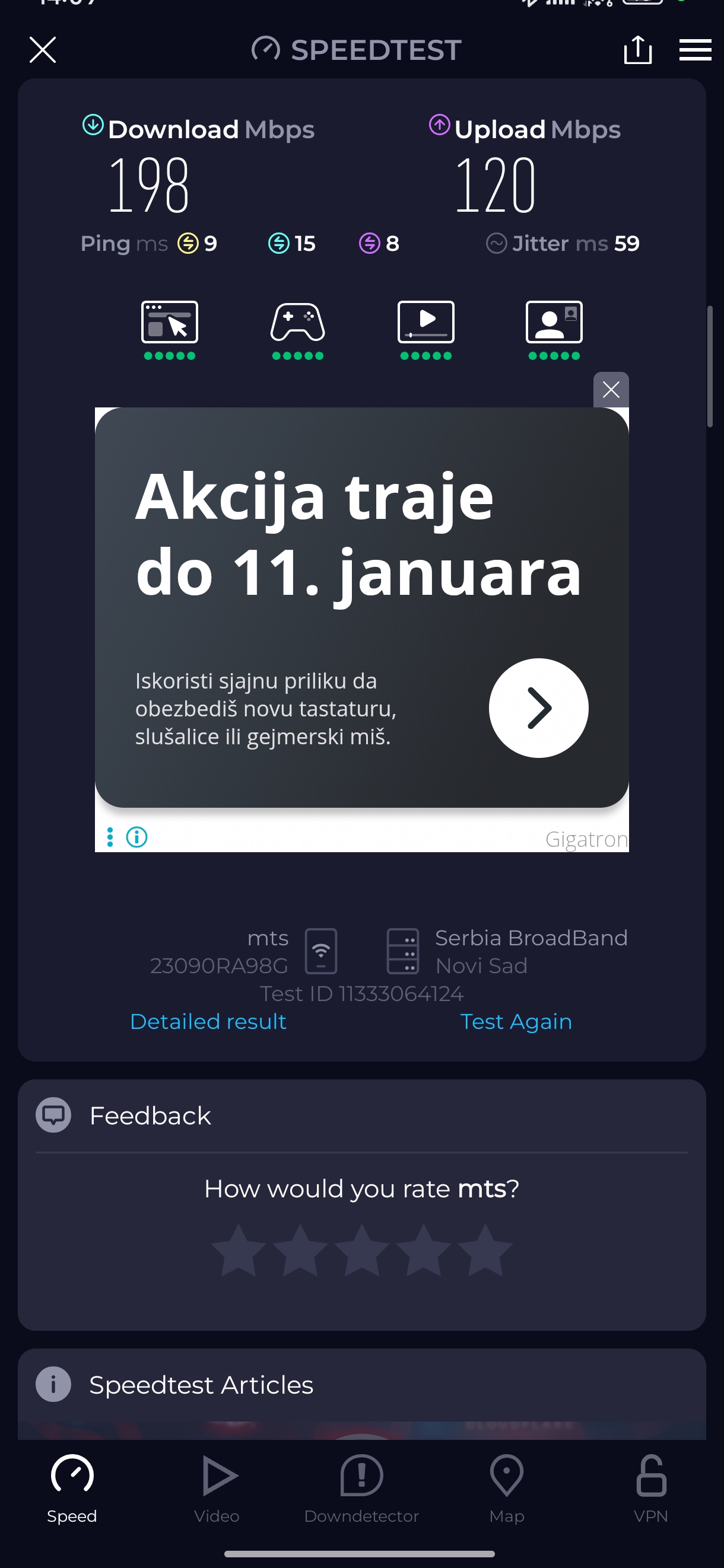The image size is (724, 1568).
Task: Tap the video chat quality icon
Action: pyautogui.click(x=554, y=323)
